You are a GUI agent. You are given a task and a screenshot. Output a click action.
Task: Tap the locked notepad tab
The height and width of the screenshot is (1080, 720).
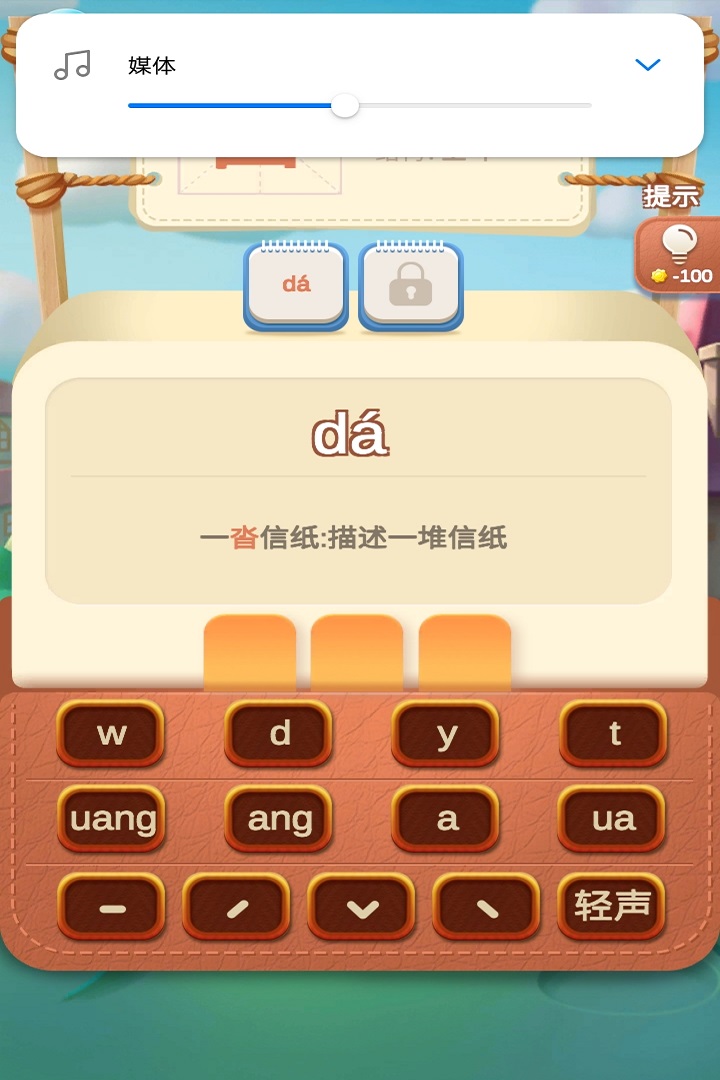[x=411, y=287]
